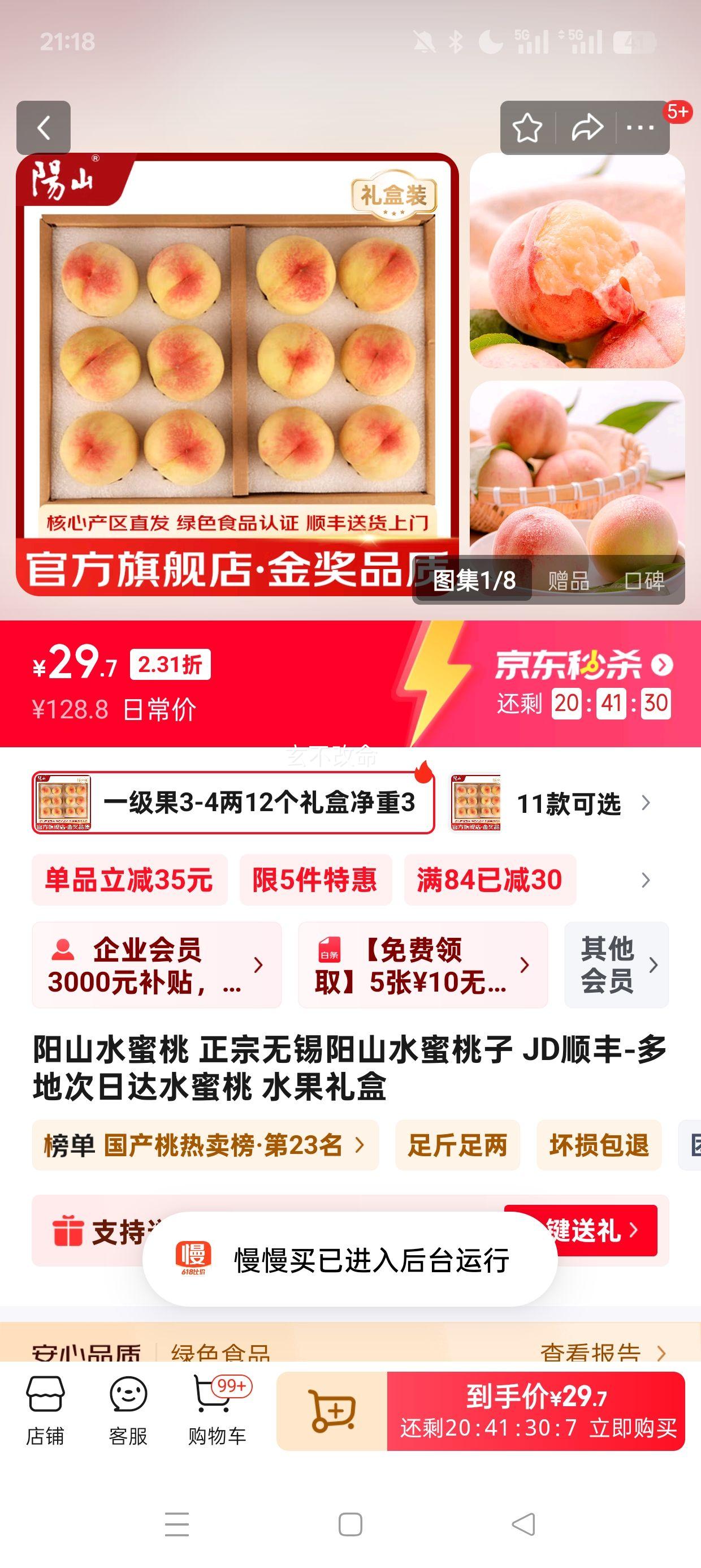Favorite this product with the star icon
Image resolution: width=701 pixels, height=1568 pixels.
coord(527,128)
